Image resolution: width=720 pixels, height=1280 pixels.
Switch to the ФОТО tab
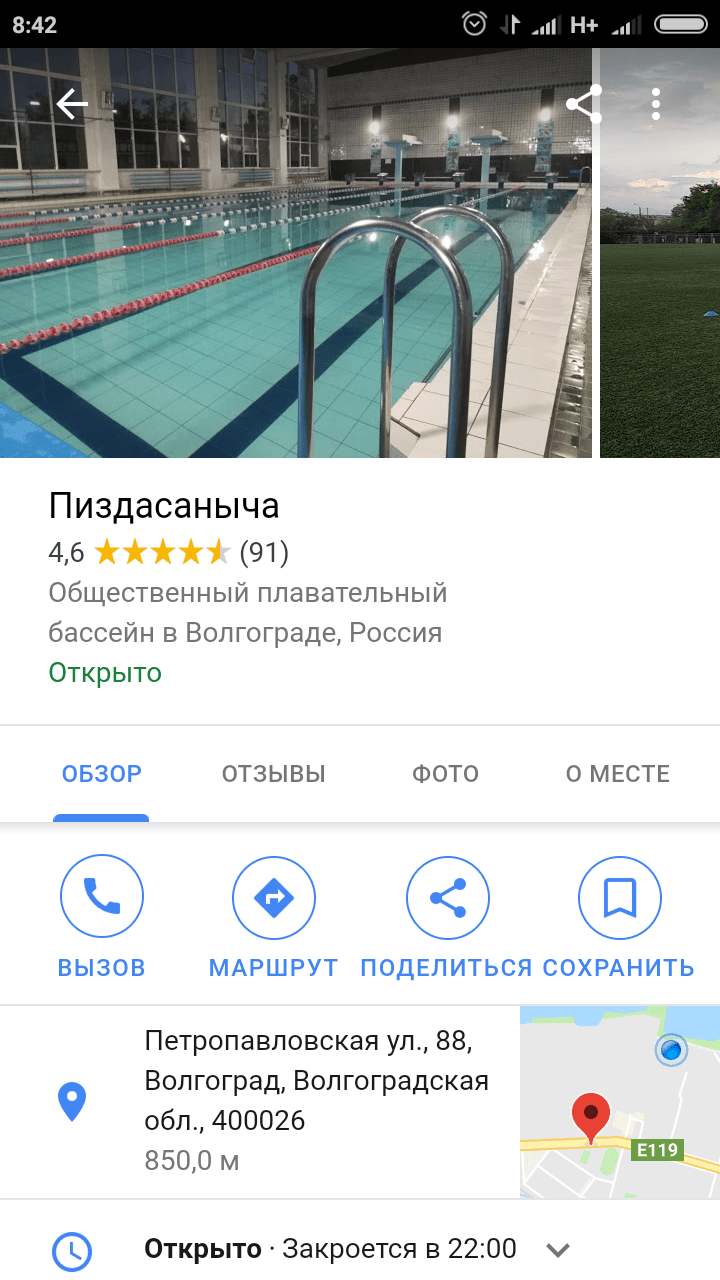pos(445,774)
